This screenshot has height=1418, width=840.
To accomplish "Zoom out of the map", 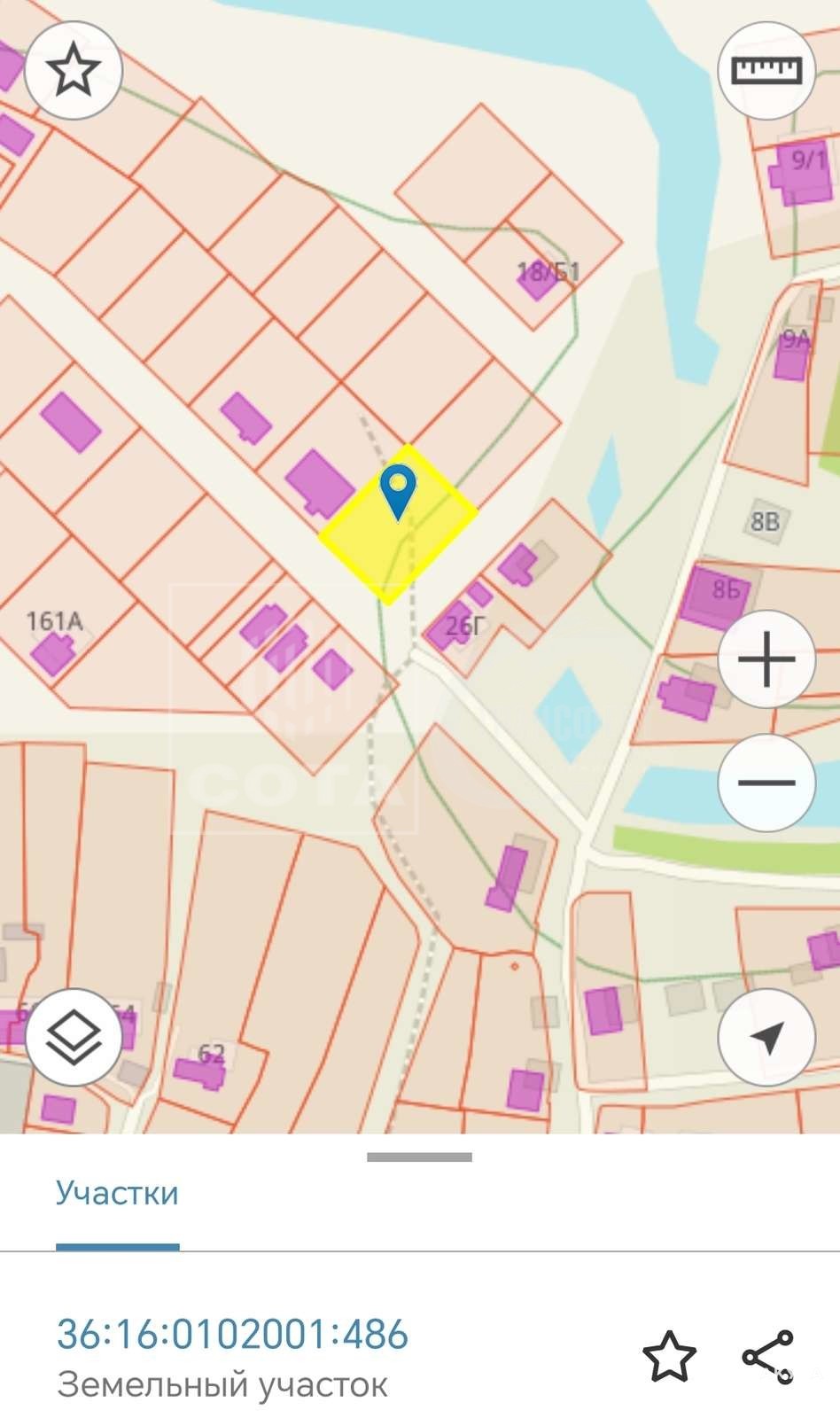I will (x=766, y=783).
